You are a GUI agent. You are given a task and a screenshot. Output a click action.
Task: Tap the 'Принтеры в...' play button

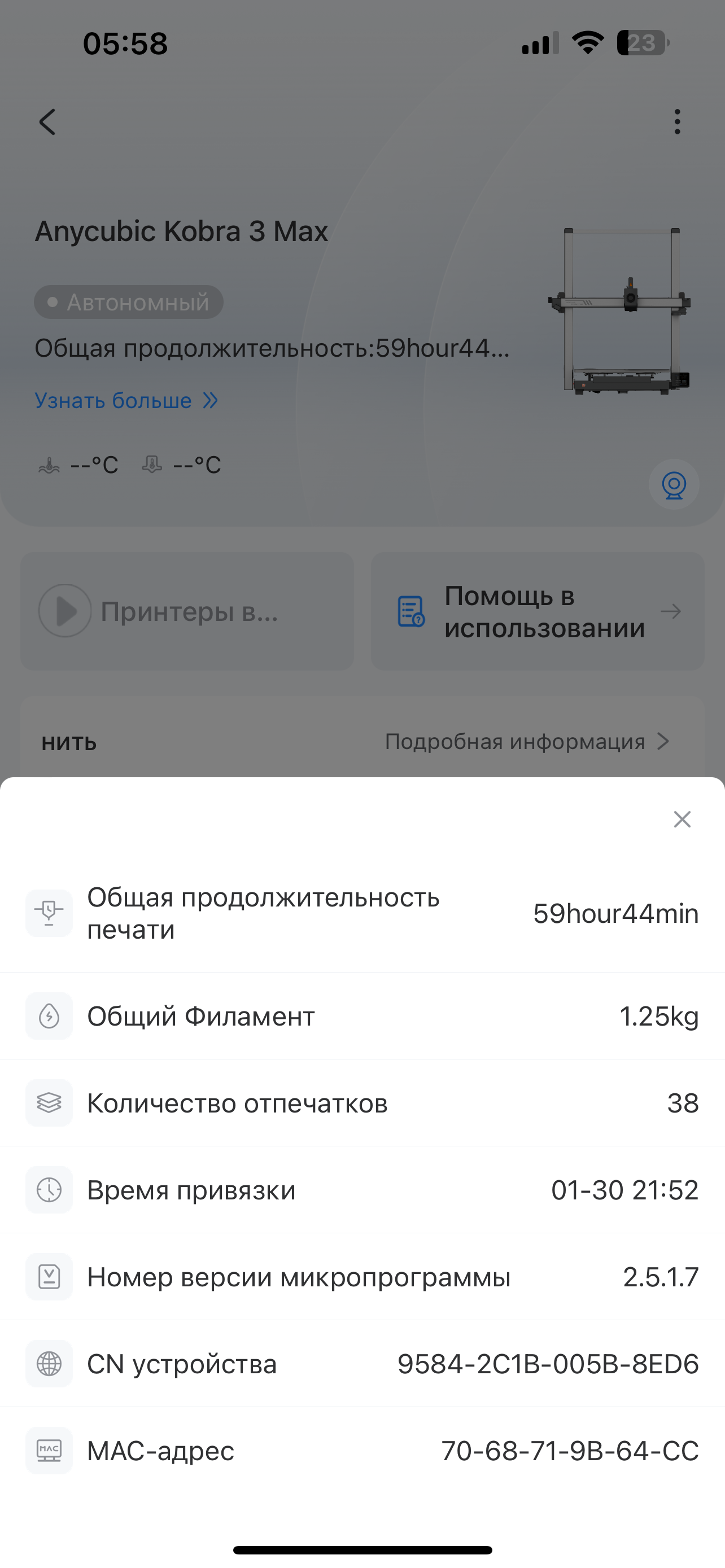65,611
